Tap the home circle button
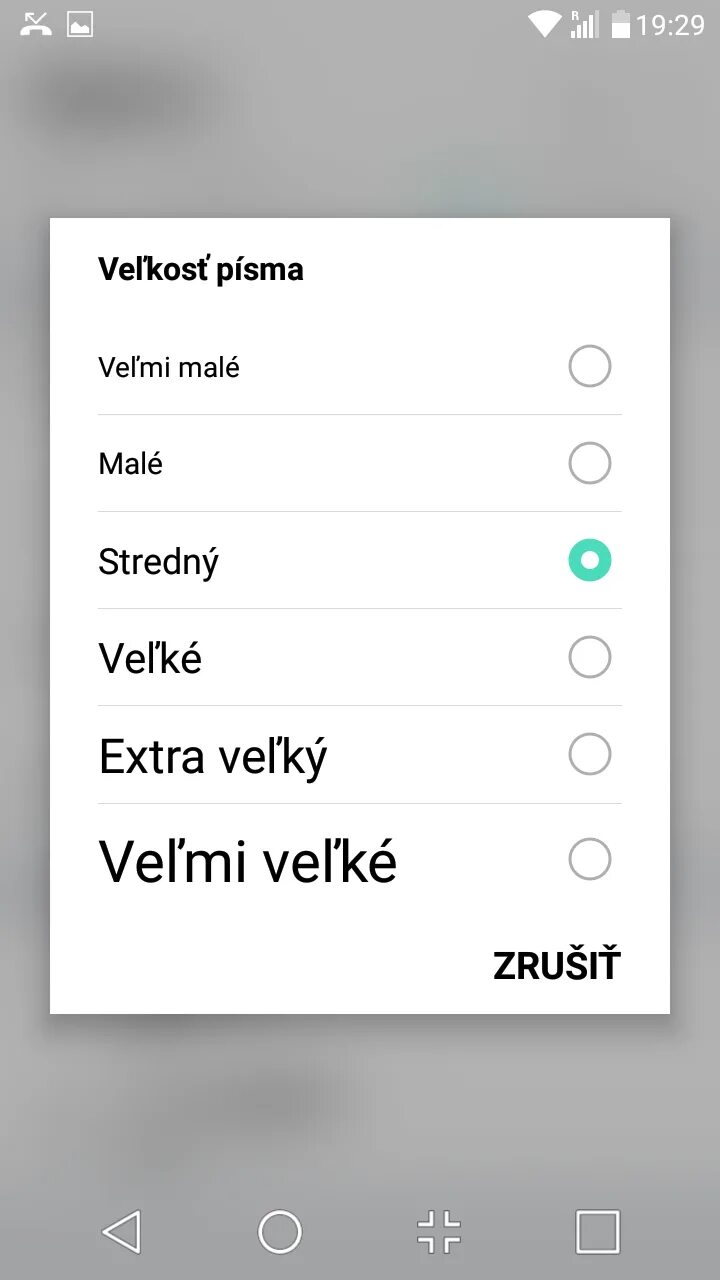This screenshot has height=1280, width=720. tap(280, 1231)
